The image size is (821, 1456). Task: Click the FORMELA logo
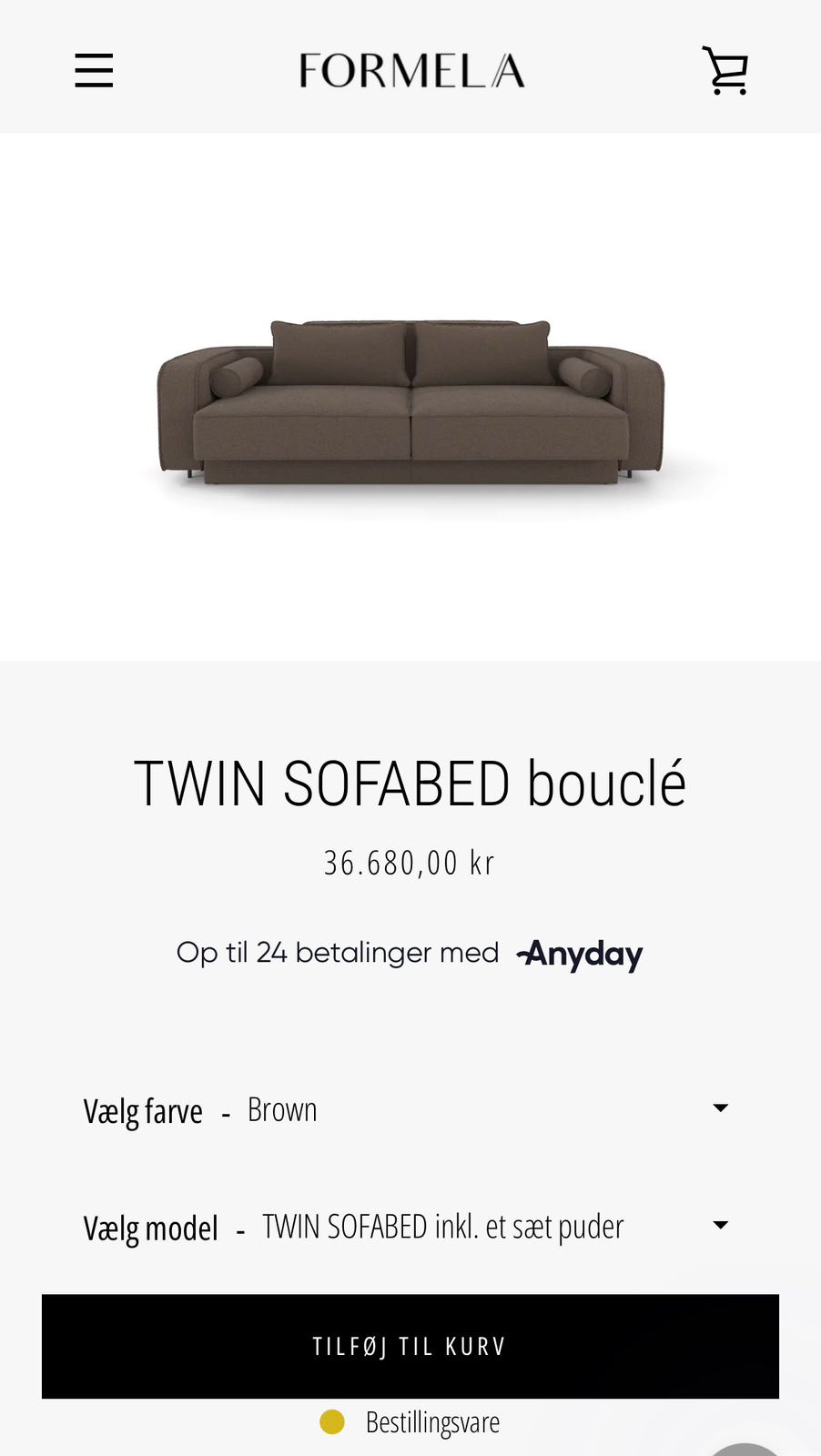pos(410,71)
